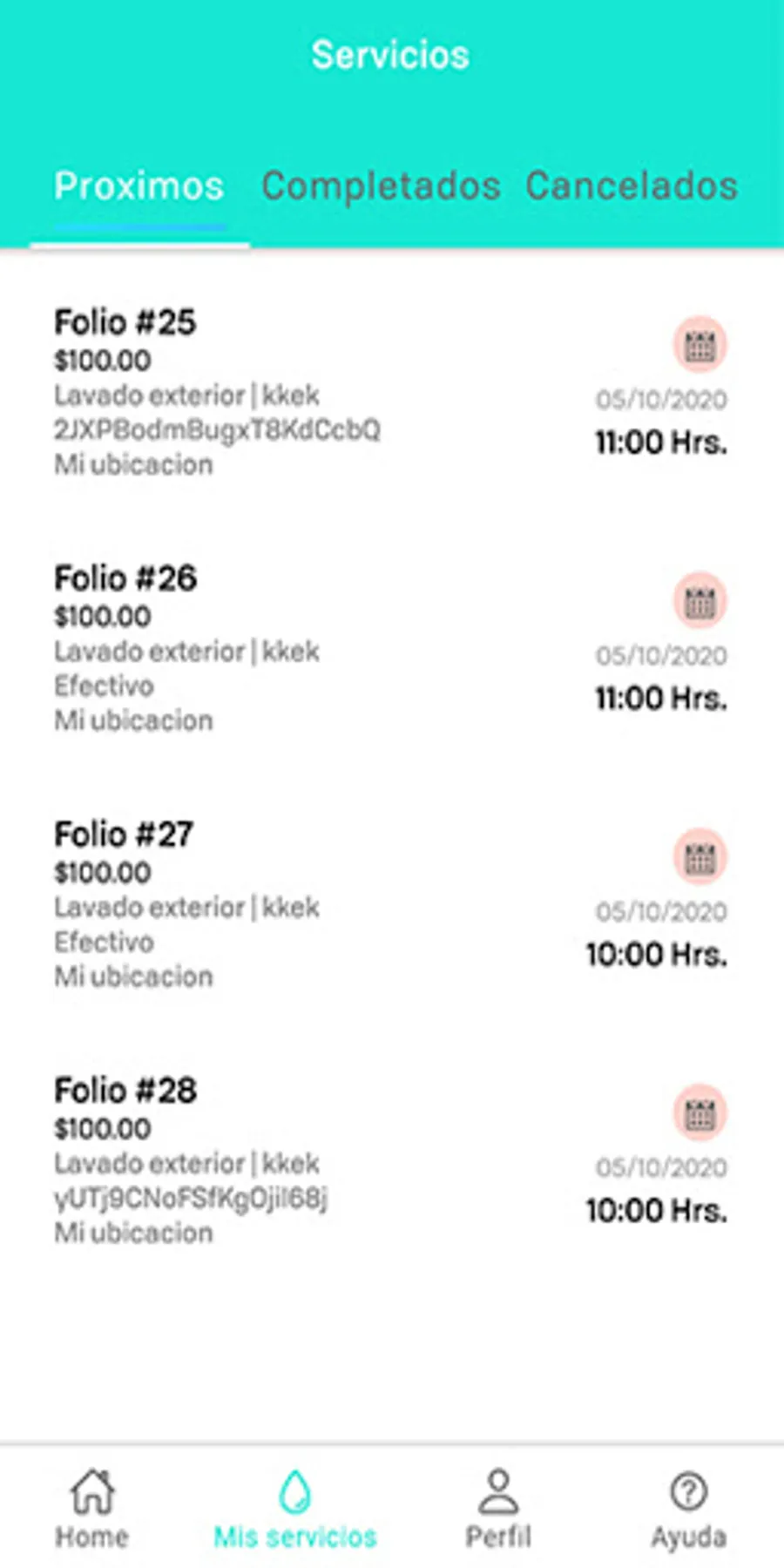Select the Efectivo payment label for Folio #26
Viewport: 784px width, 1568px height.
point(104,686)
